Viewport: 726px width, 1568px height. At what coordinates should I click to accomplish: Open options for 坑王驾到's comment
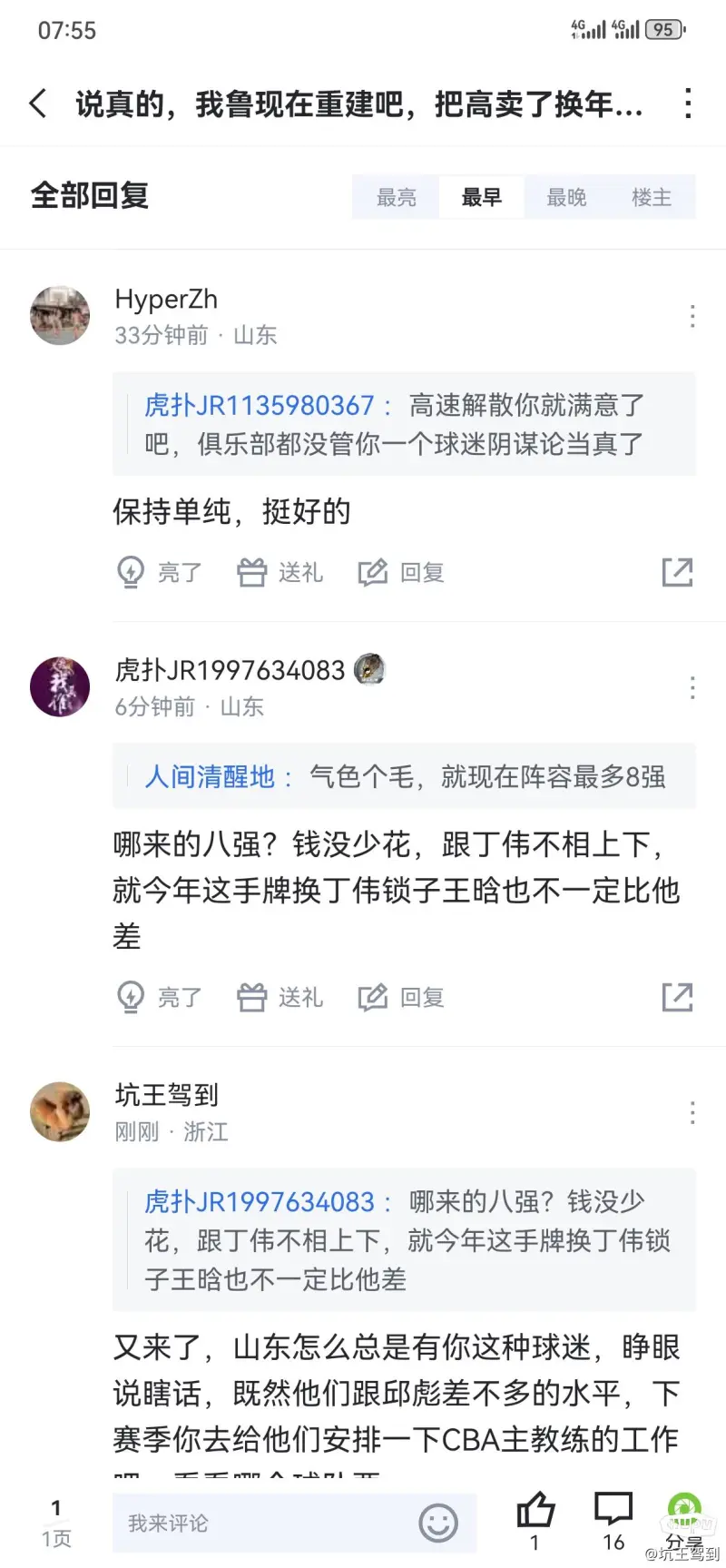click(692, 1112)
